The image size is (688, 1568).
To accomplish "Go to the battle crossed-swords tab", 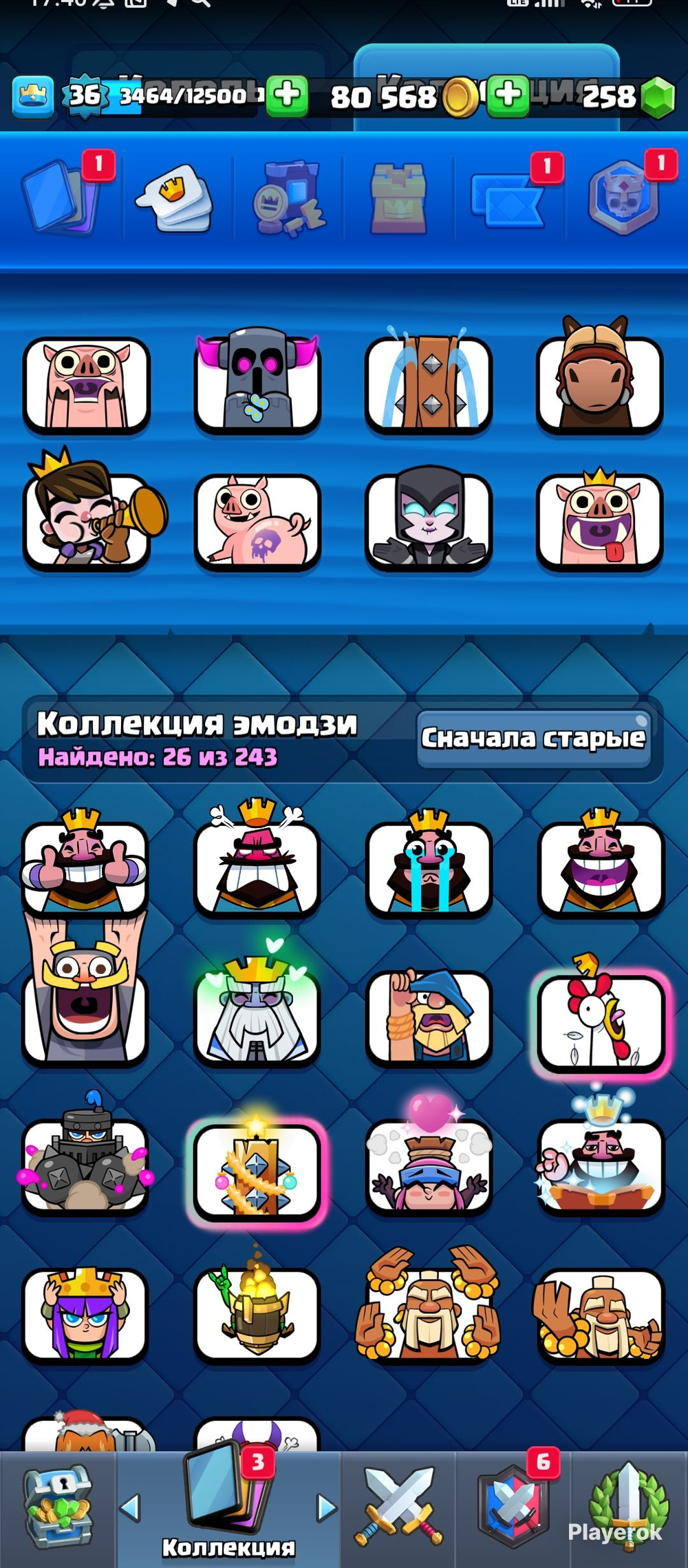I will point(398,1507).
